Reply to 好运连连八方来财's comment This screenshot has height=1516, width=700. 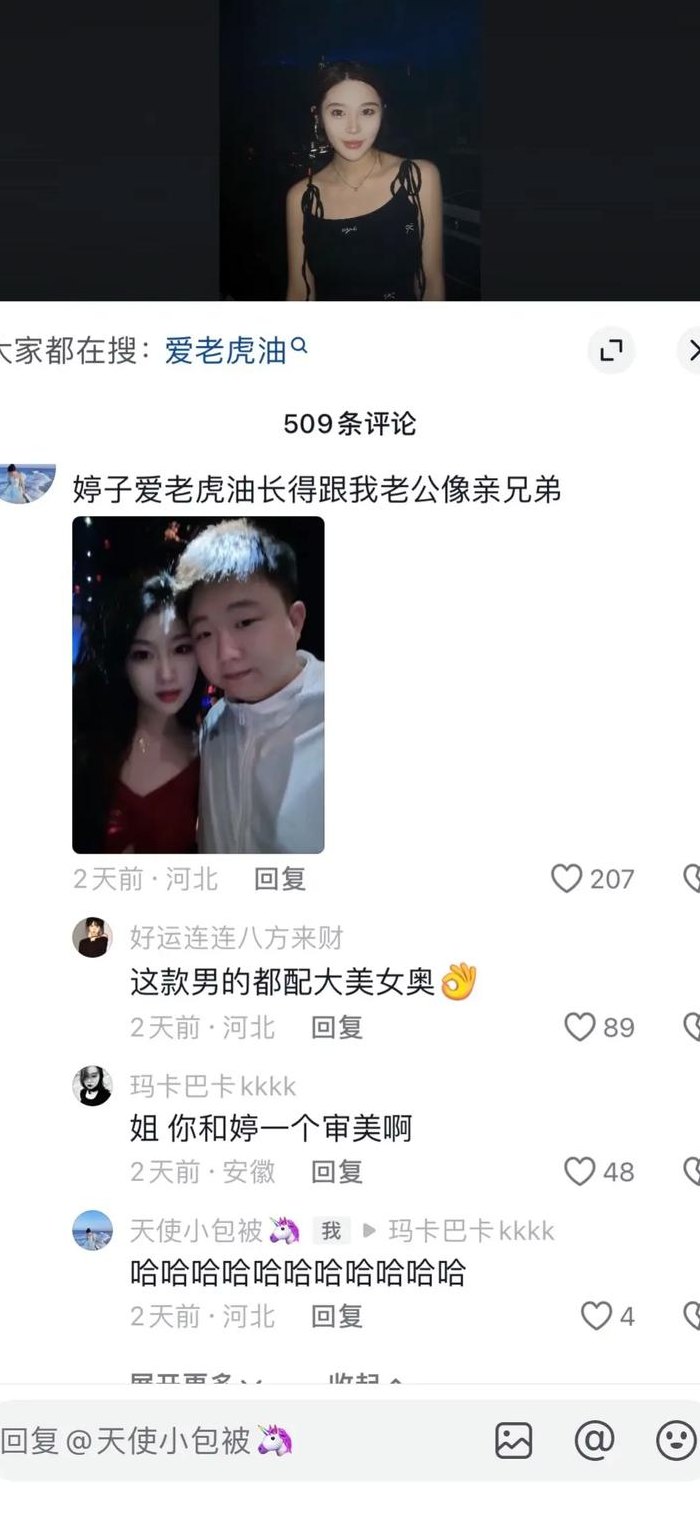click(x=337, y=1027)
